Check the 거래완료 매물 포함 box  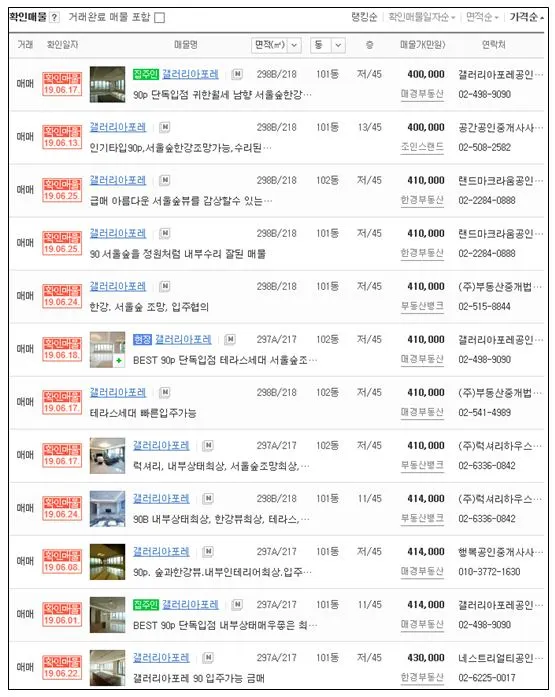point(159,18)
